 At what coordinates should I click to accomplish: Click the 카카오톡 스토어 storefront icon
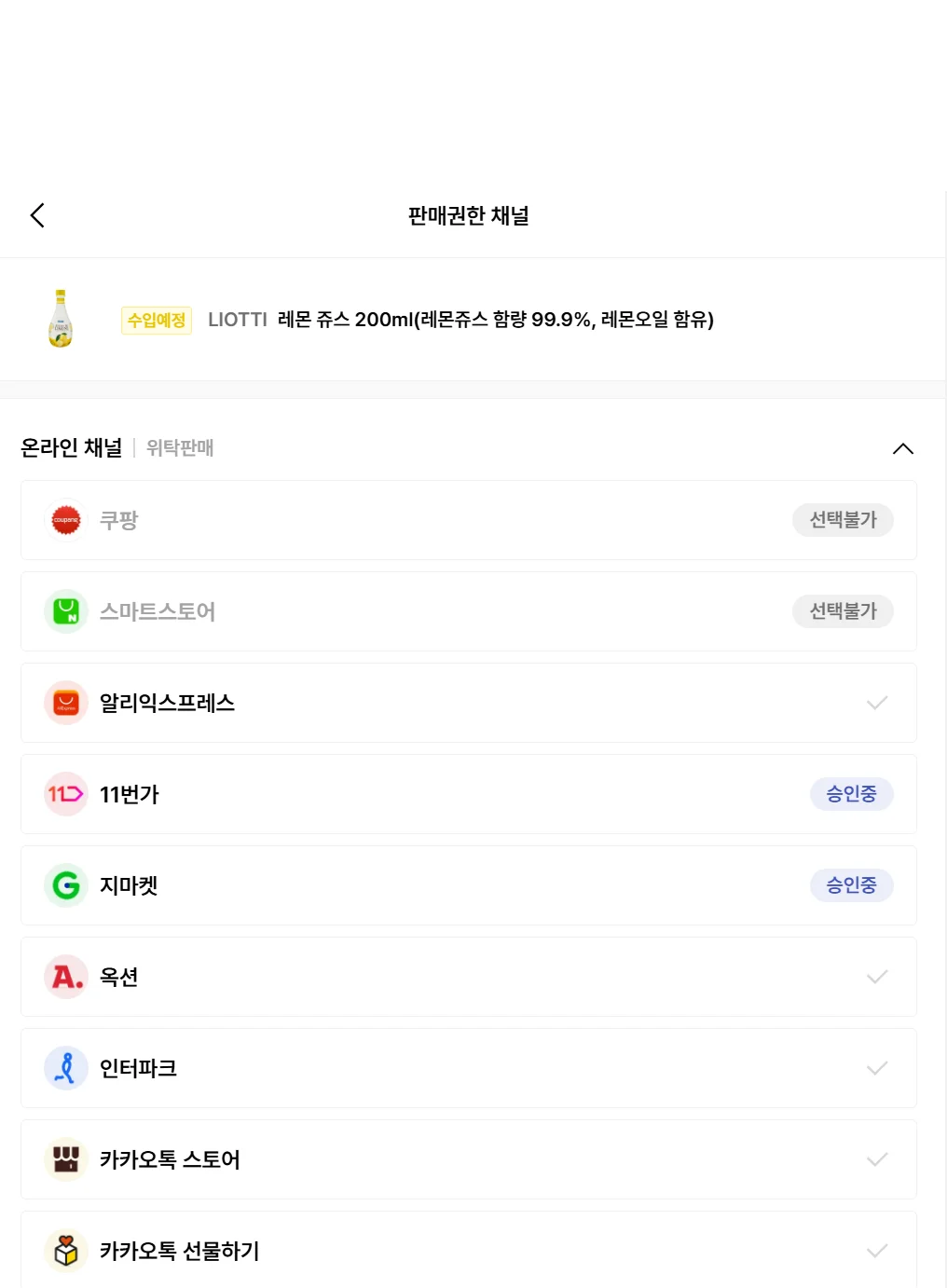(66, 1159)
